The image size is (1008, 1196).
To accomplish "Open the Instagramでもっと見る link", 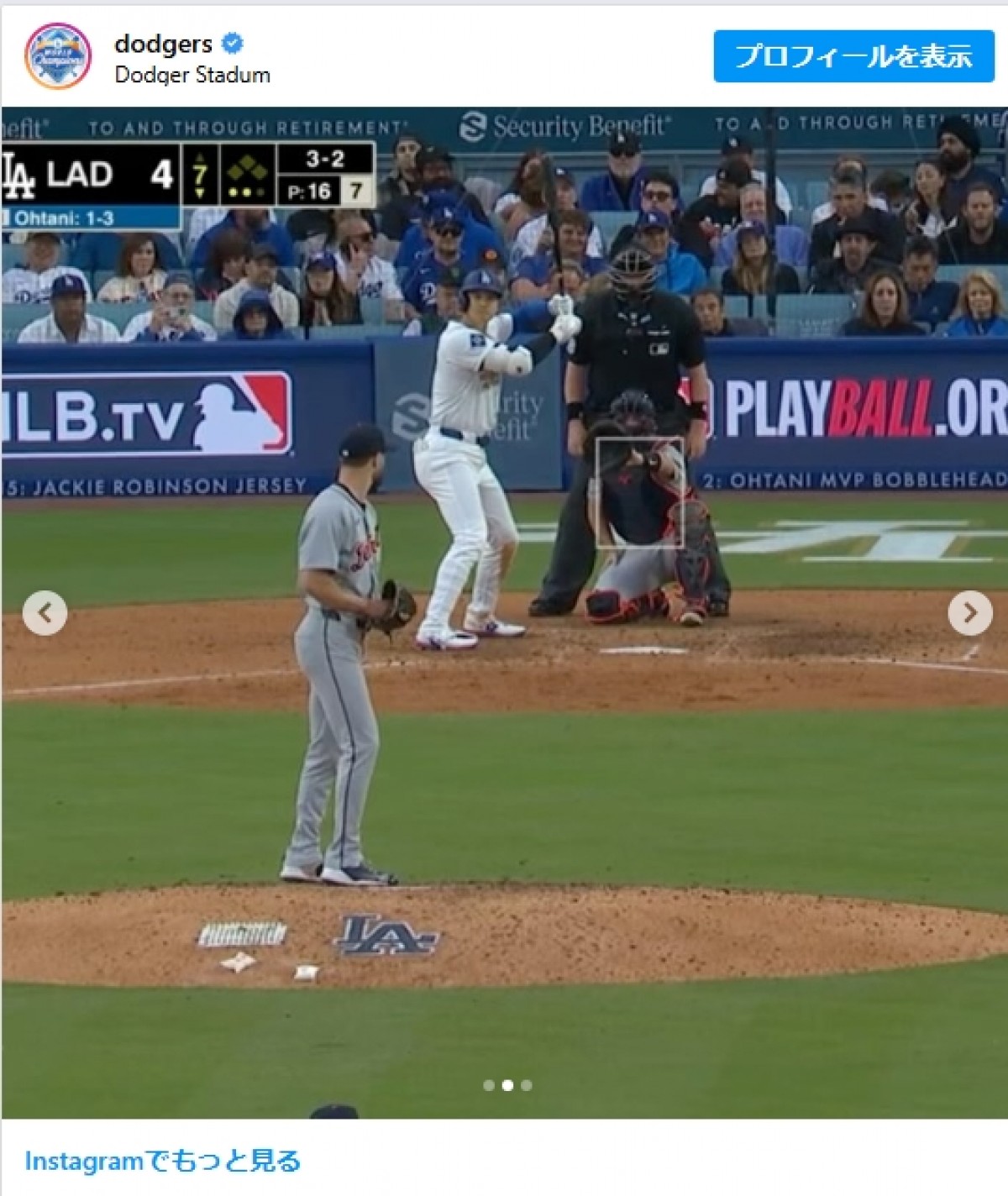I will point(163,1161).
